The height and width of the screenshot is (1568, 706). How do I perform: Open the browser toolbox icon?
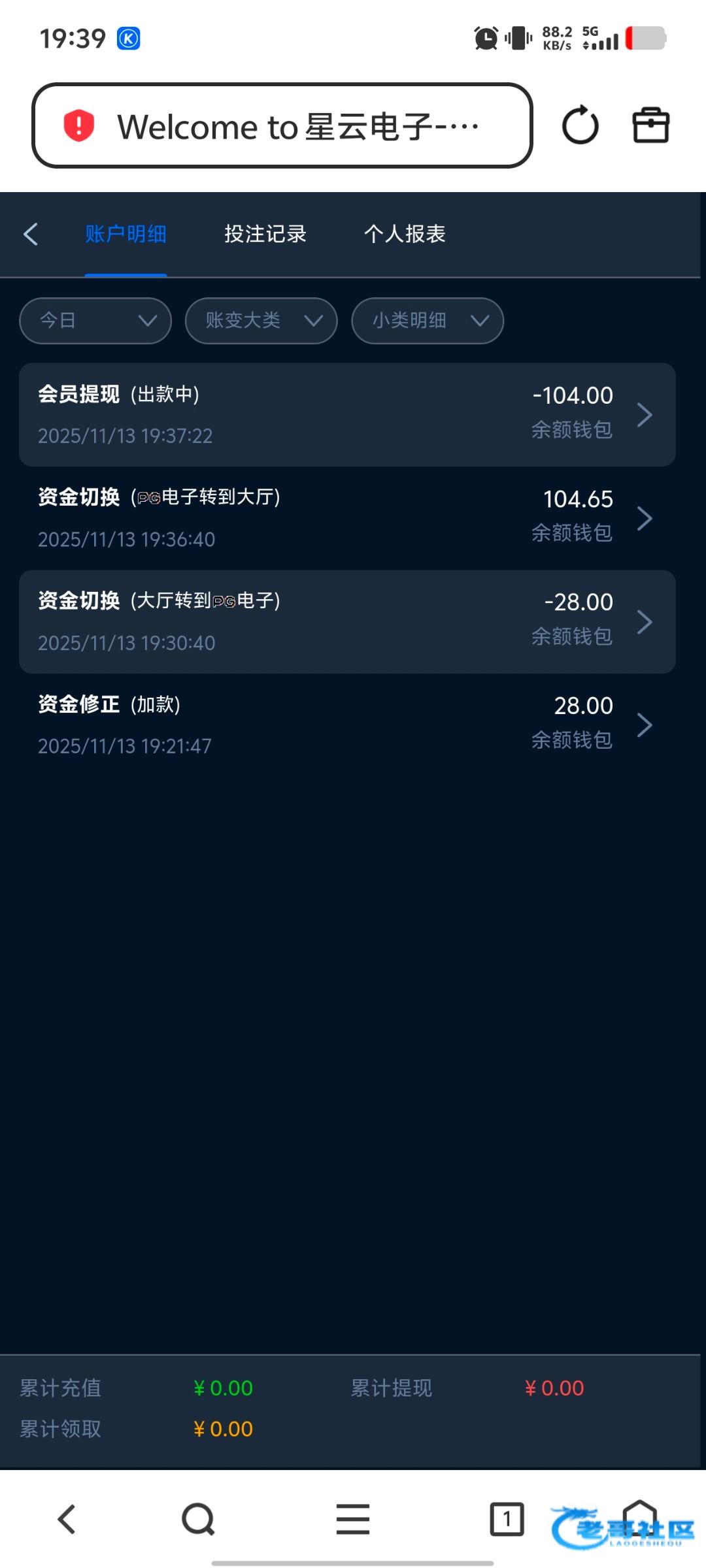pos(650,125)
